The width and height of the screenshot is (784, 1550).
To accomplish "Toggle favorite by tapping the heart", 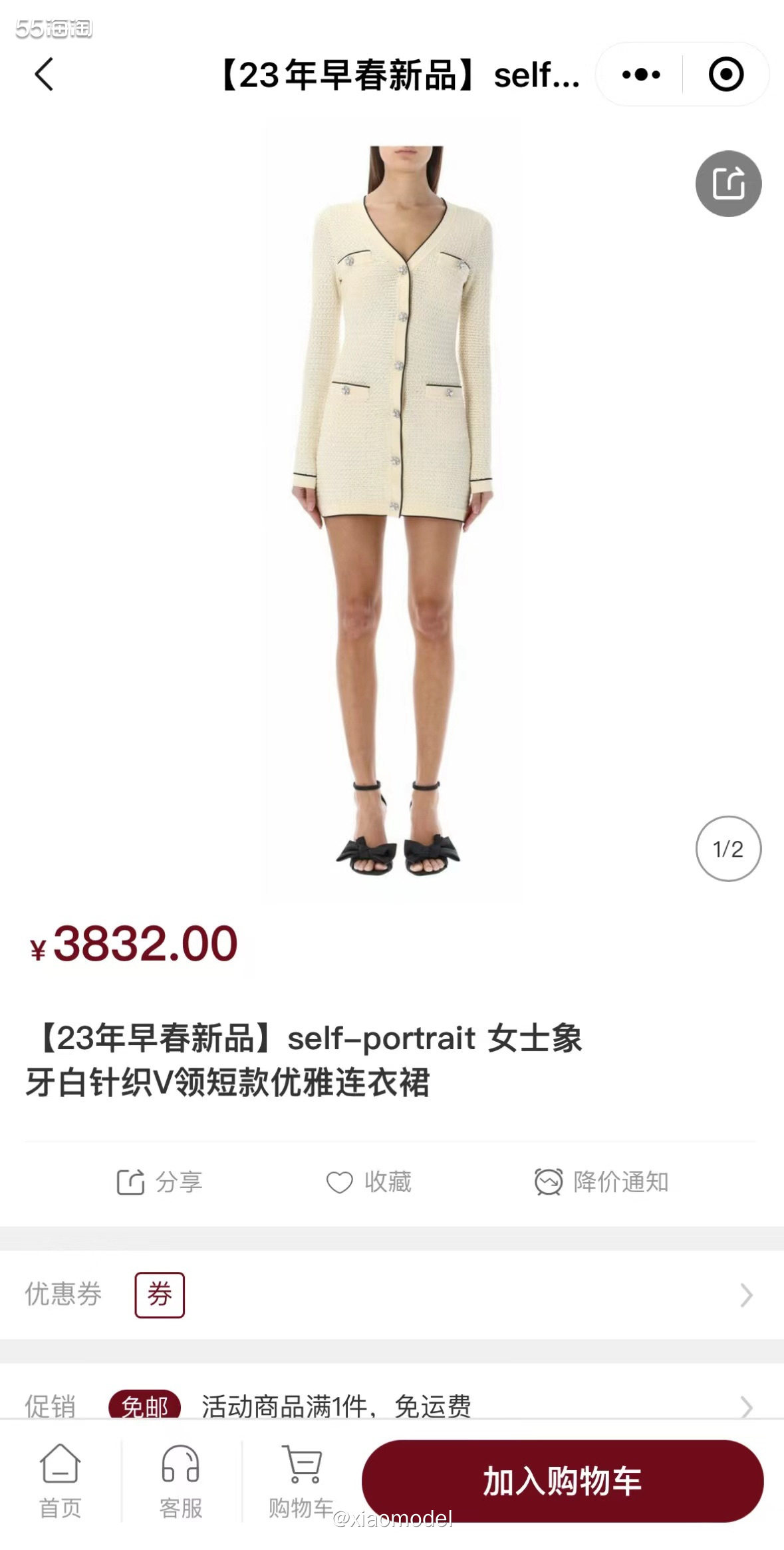I will tap(341, 1182).
